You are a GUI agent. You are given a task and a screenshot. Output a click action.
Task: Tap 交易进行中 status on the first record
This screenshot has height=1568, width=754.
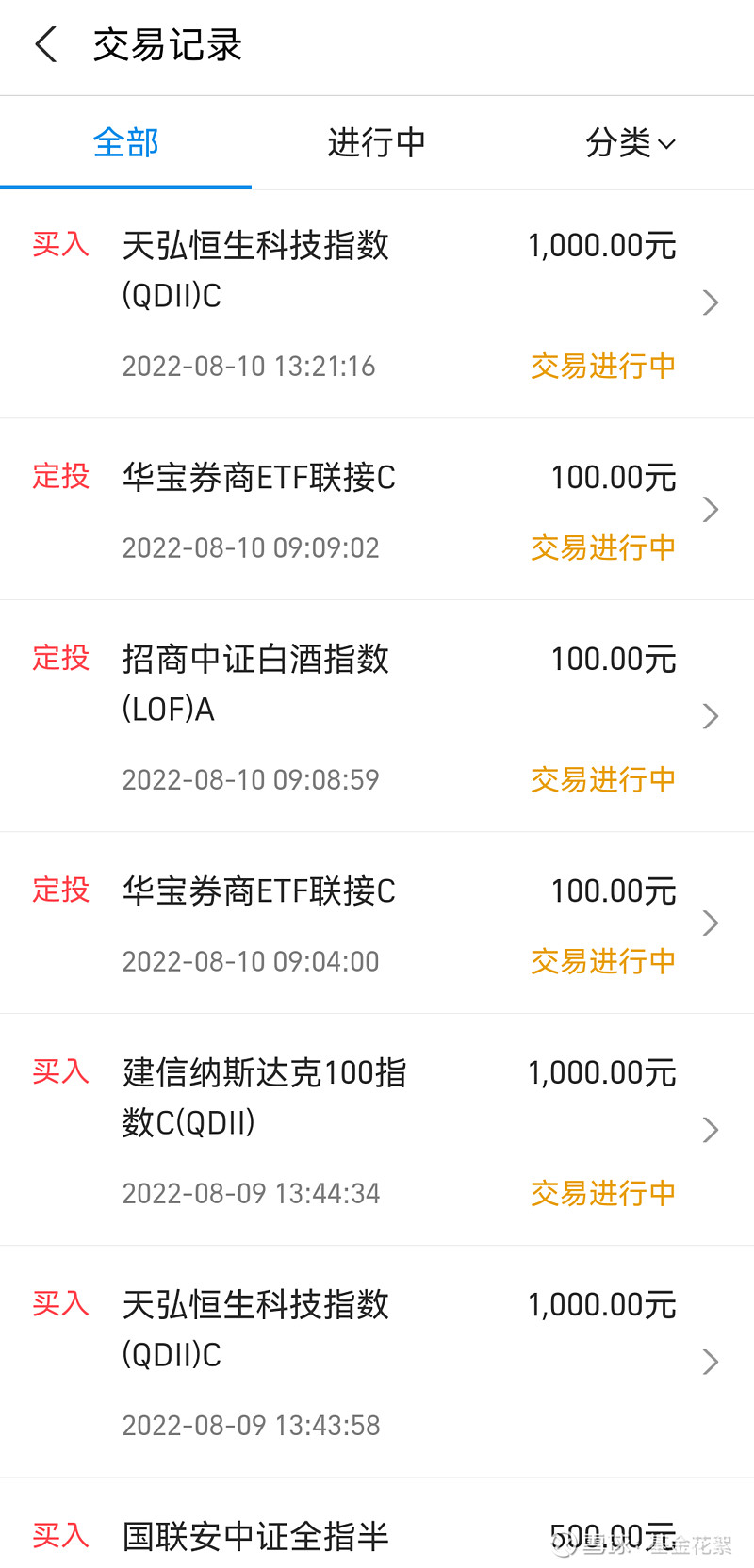pos(602,366)
